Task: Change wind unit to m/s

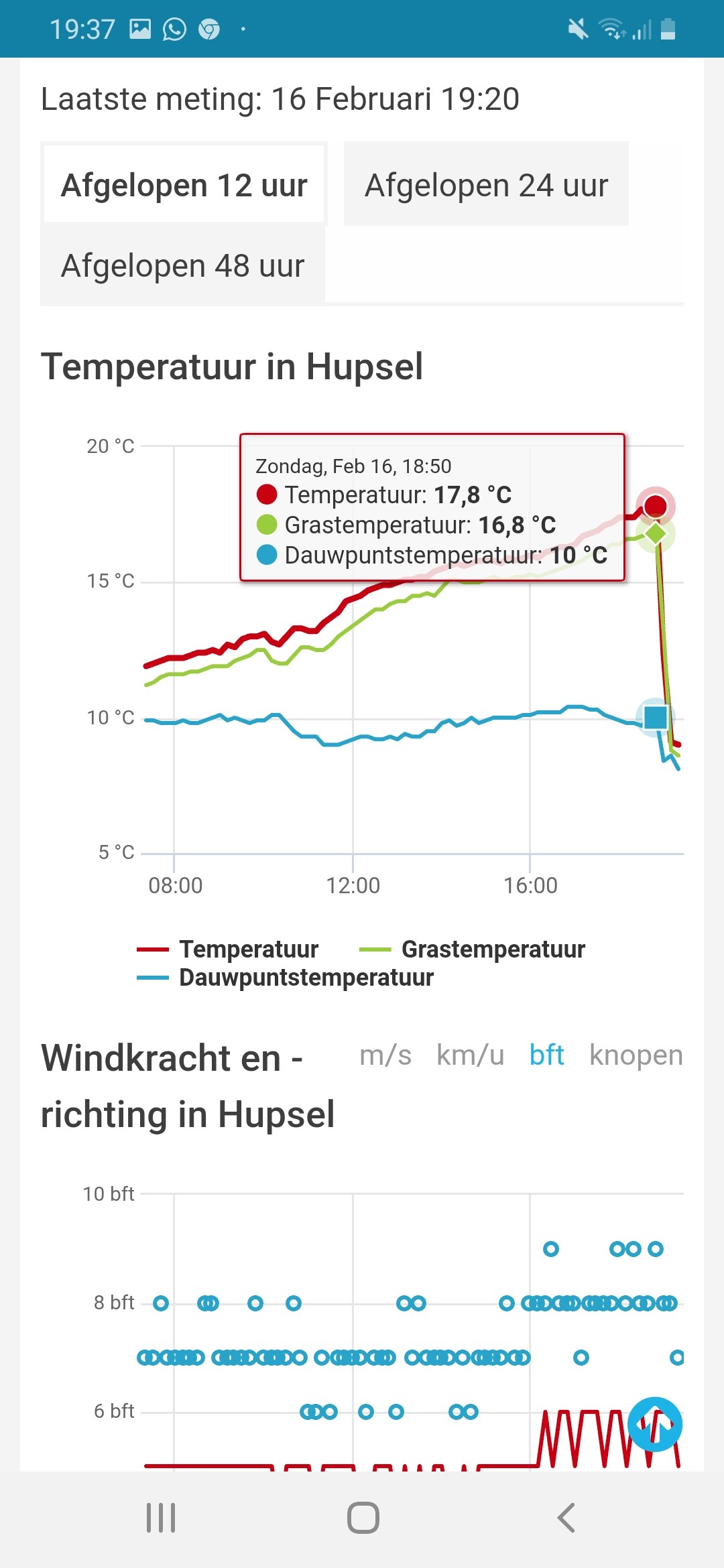Action: click(x=385, y=1055)
